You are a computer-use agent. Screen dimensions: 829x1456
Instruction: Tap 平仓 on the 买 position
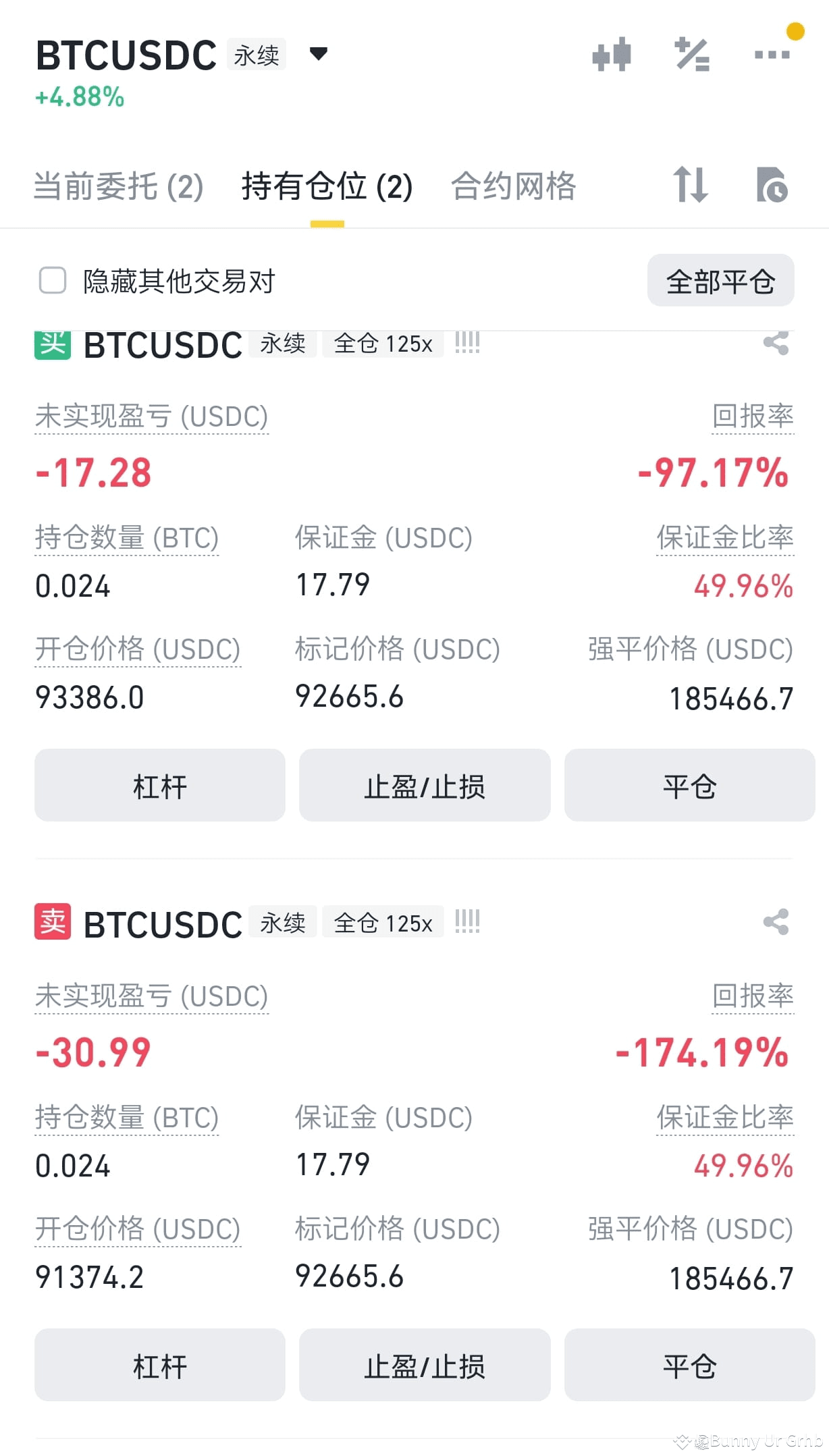[689, 786]
